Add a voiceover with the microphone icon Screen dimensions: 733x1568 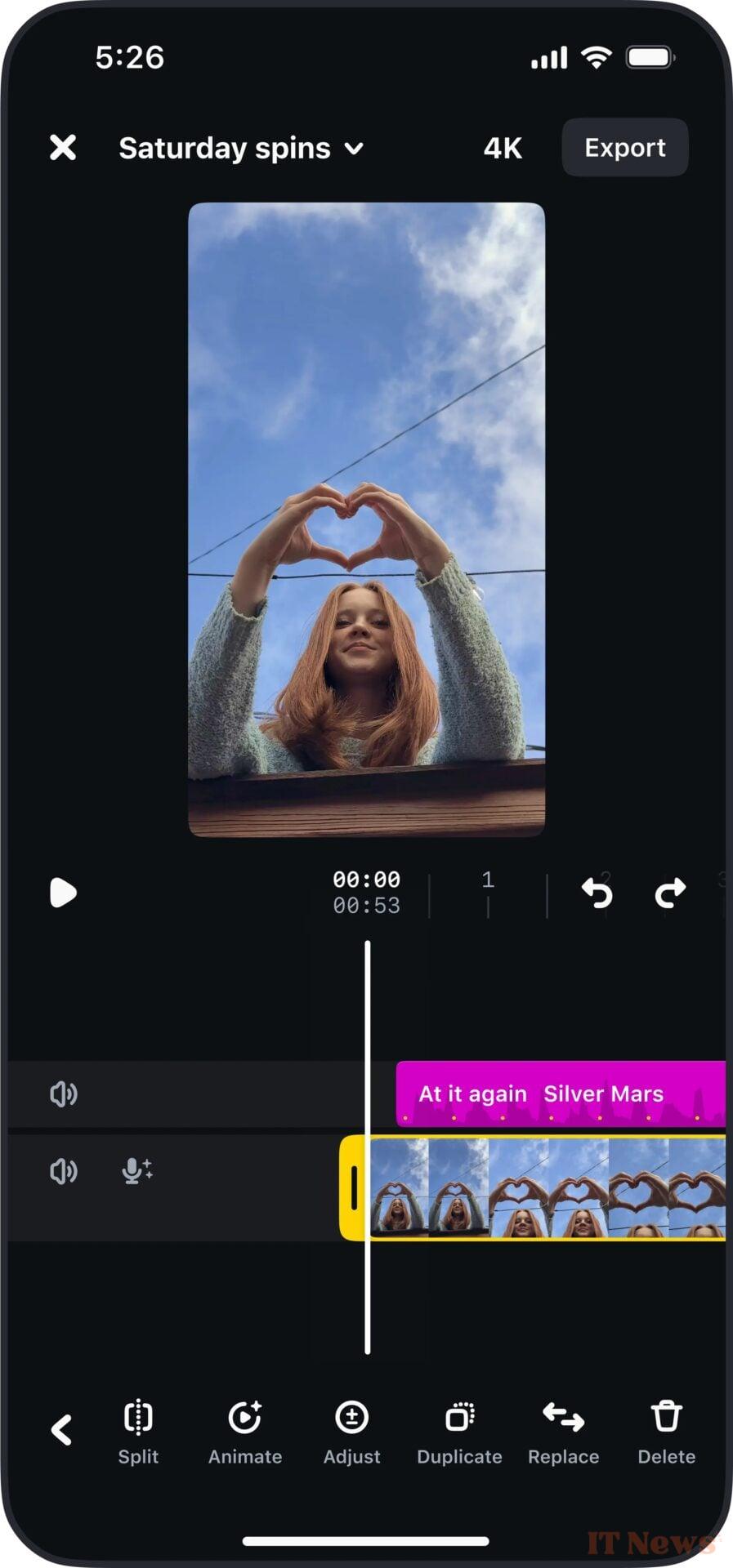(x=136, y=1171)
